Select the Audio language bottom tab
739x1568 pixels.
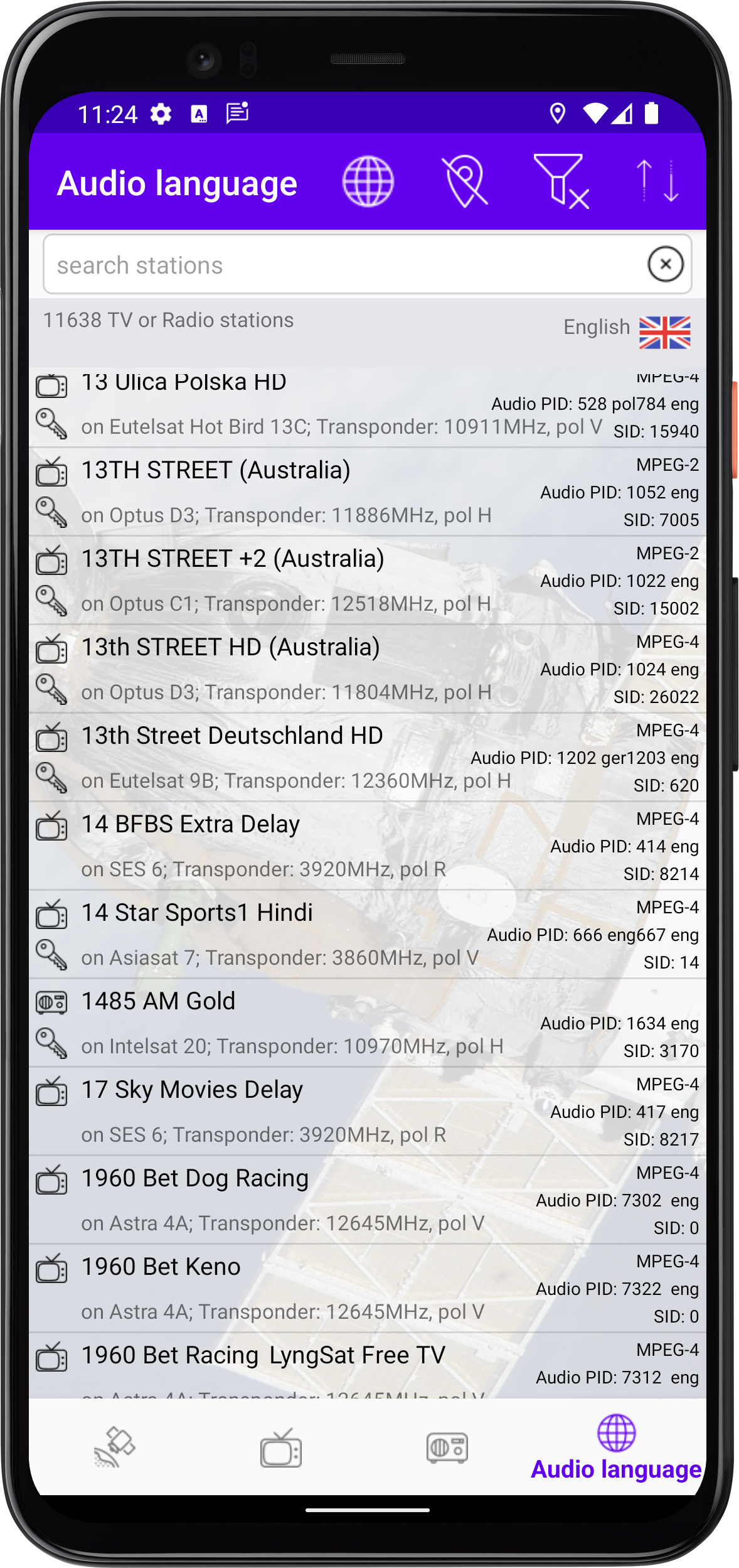(616, 1447)
